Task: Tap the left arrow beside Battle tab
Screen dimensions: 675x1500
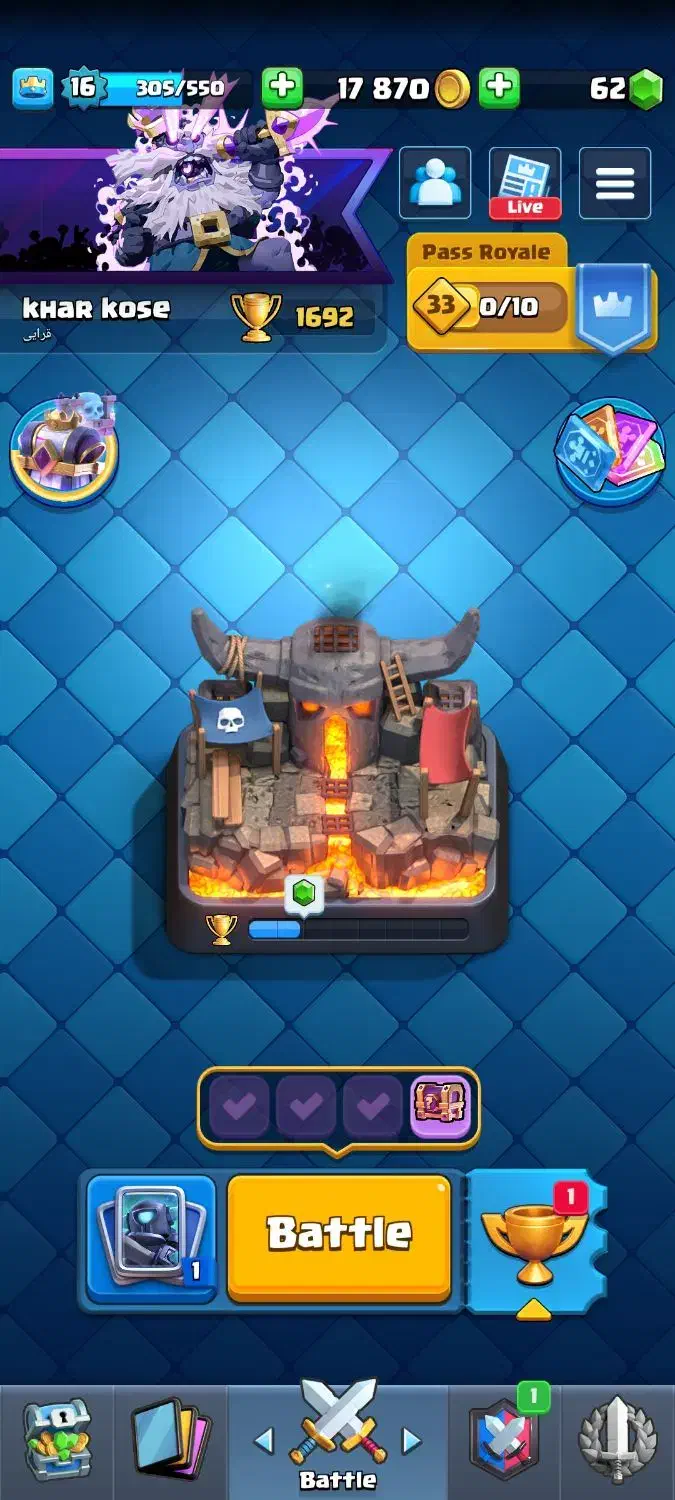Action: (264, 1440)
